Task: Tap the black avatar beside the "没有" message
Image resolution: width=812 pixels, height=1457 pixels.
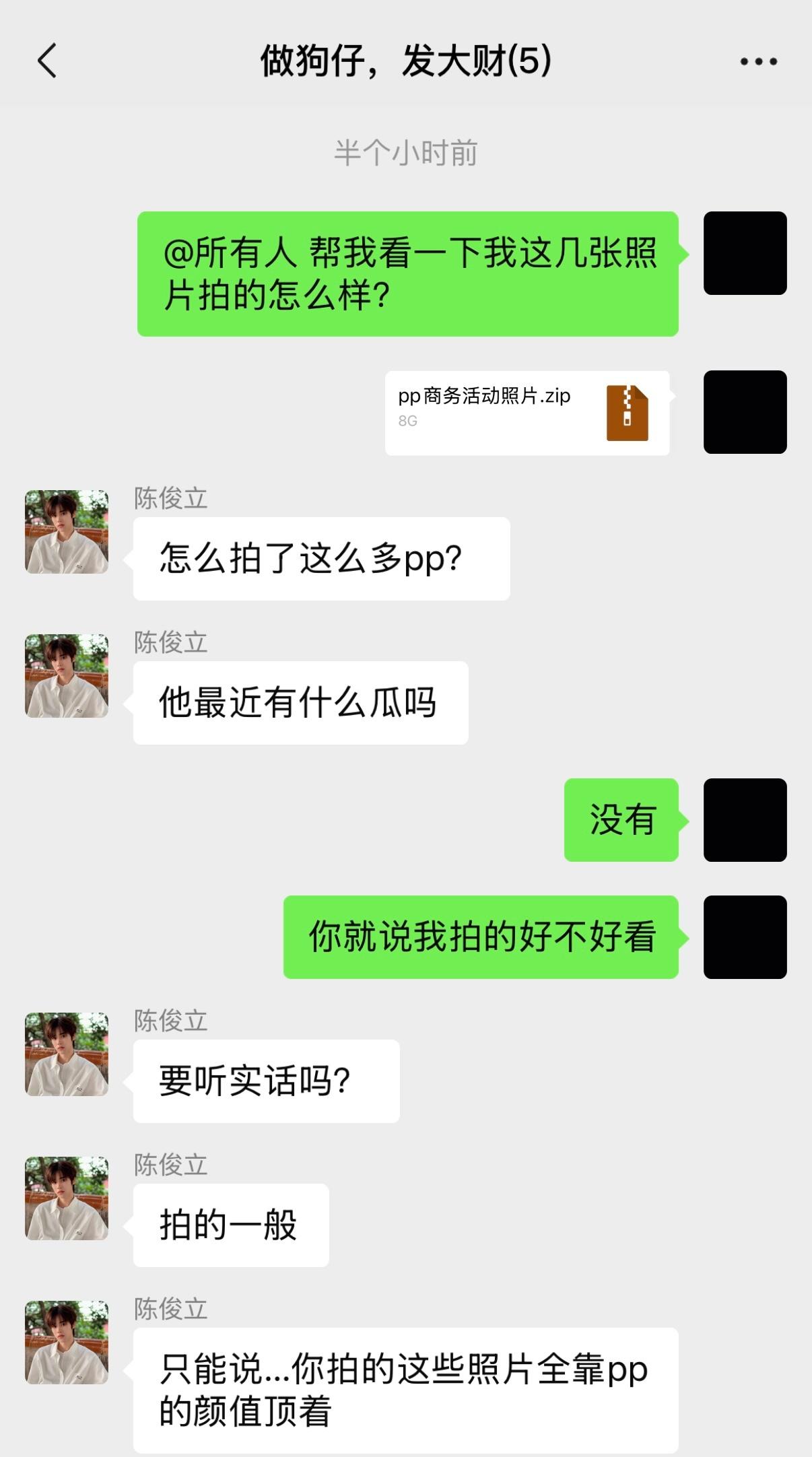Action: 745,820
